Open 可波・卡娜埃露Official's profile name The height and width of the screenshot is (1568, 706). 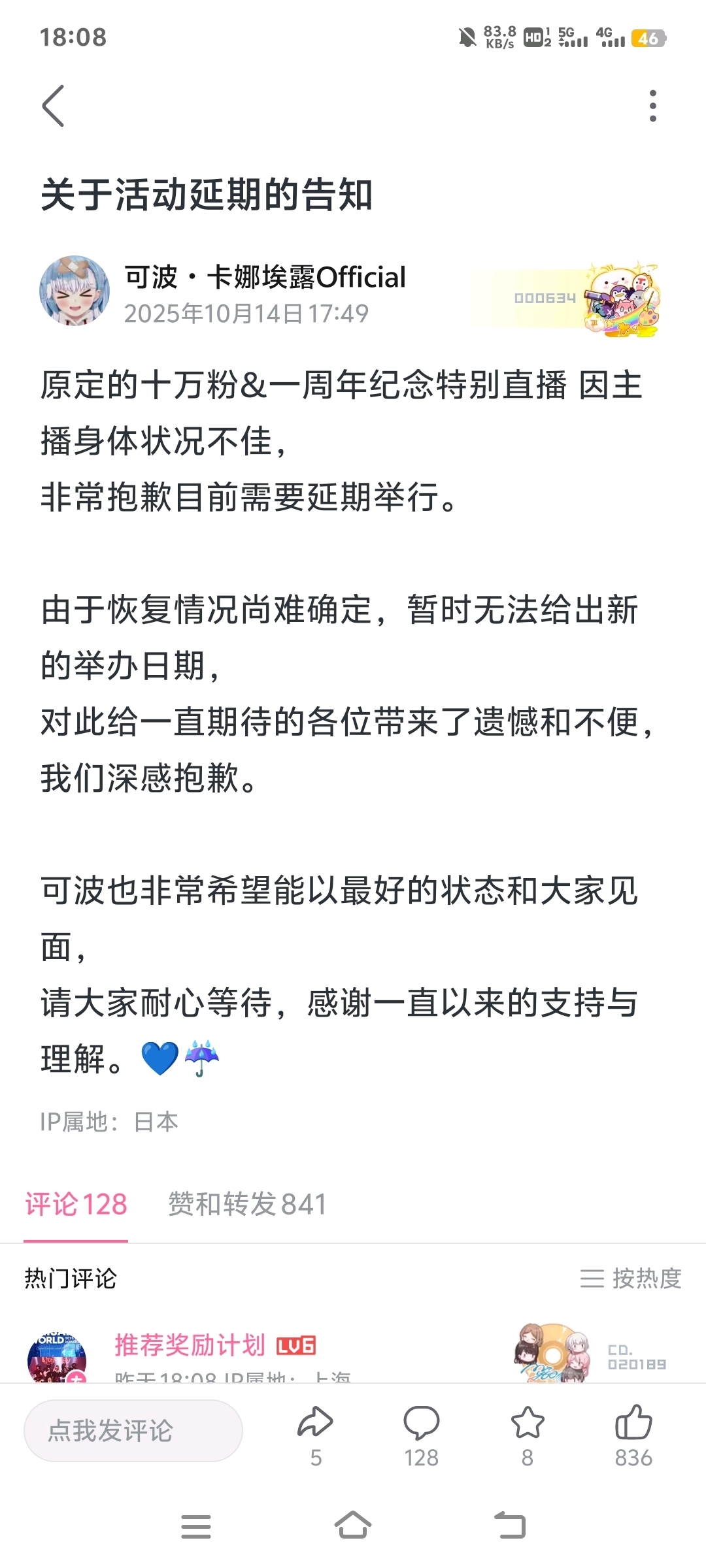[x=265, y=277]
